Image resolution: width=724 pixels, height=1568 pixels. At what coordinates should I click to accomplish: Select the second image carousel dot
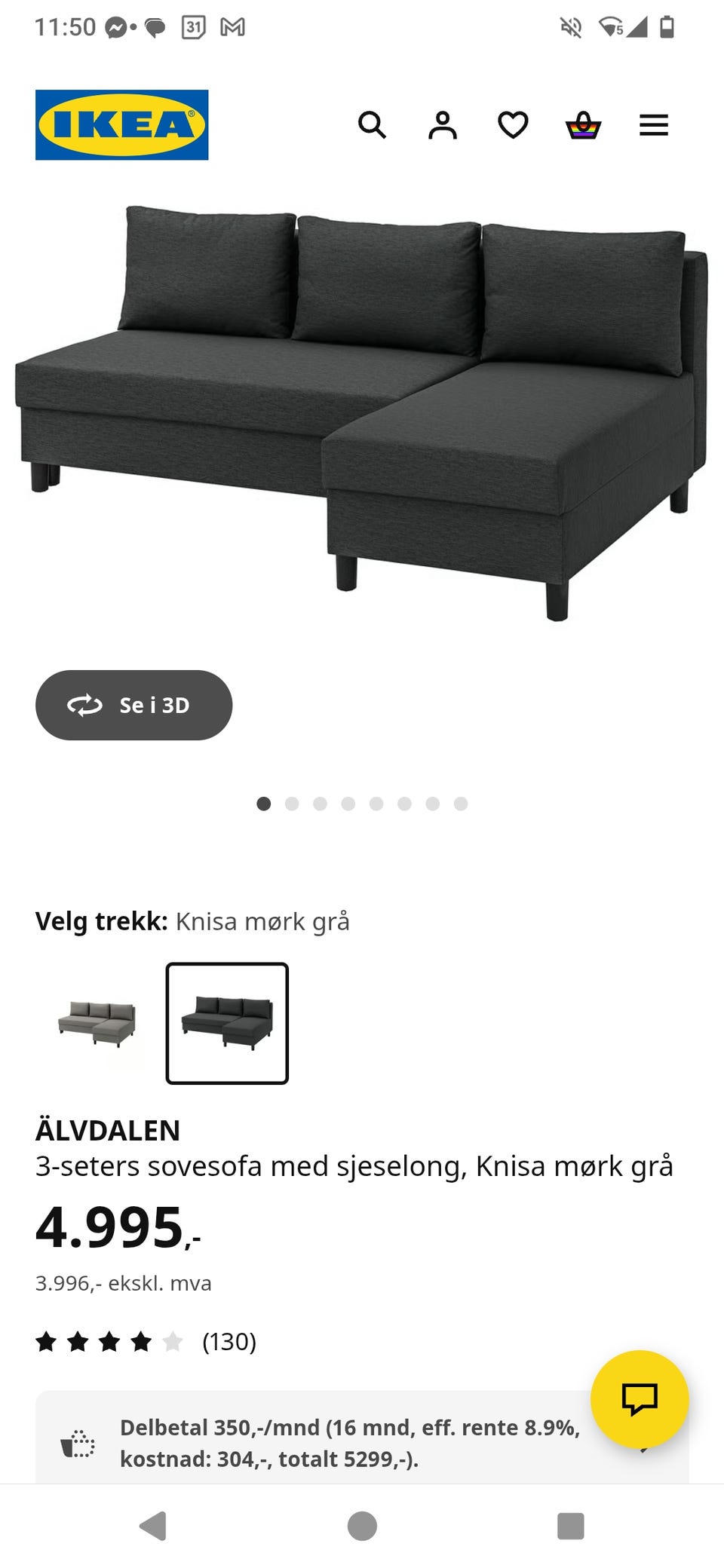[292, 804]
